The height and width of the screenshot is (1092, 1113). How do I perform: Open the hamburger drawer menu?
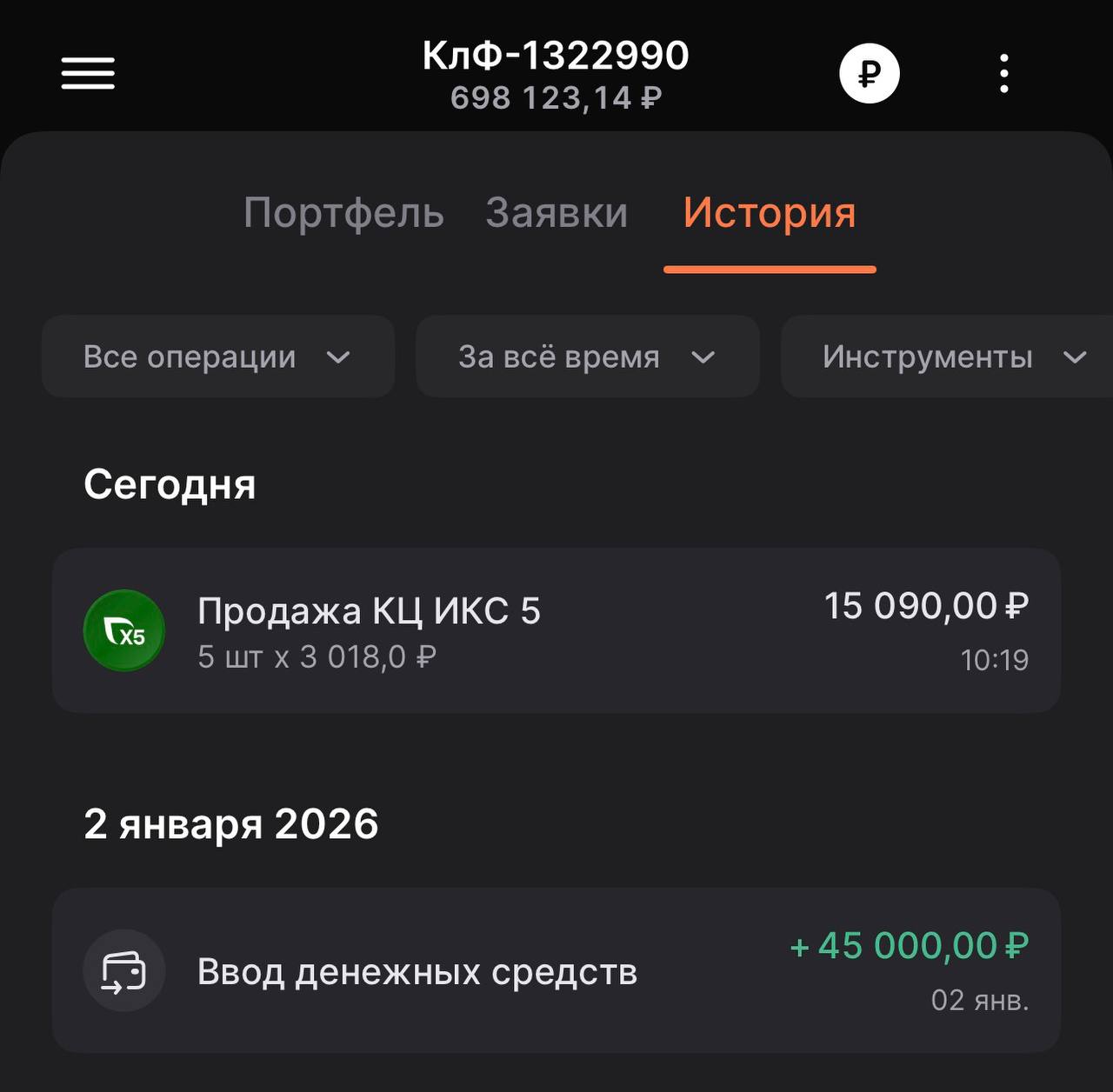click(x=88, y=73)
